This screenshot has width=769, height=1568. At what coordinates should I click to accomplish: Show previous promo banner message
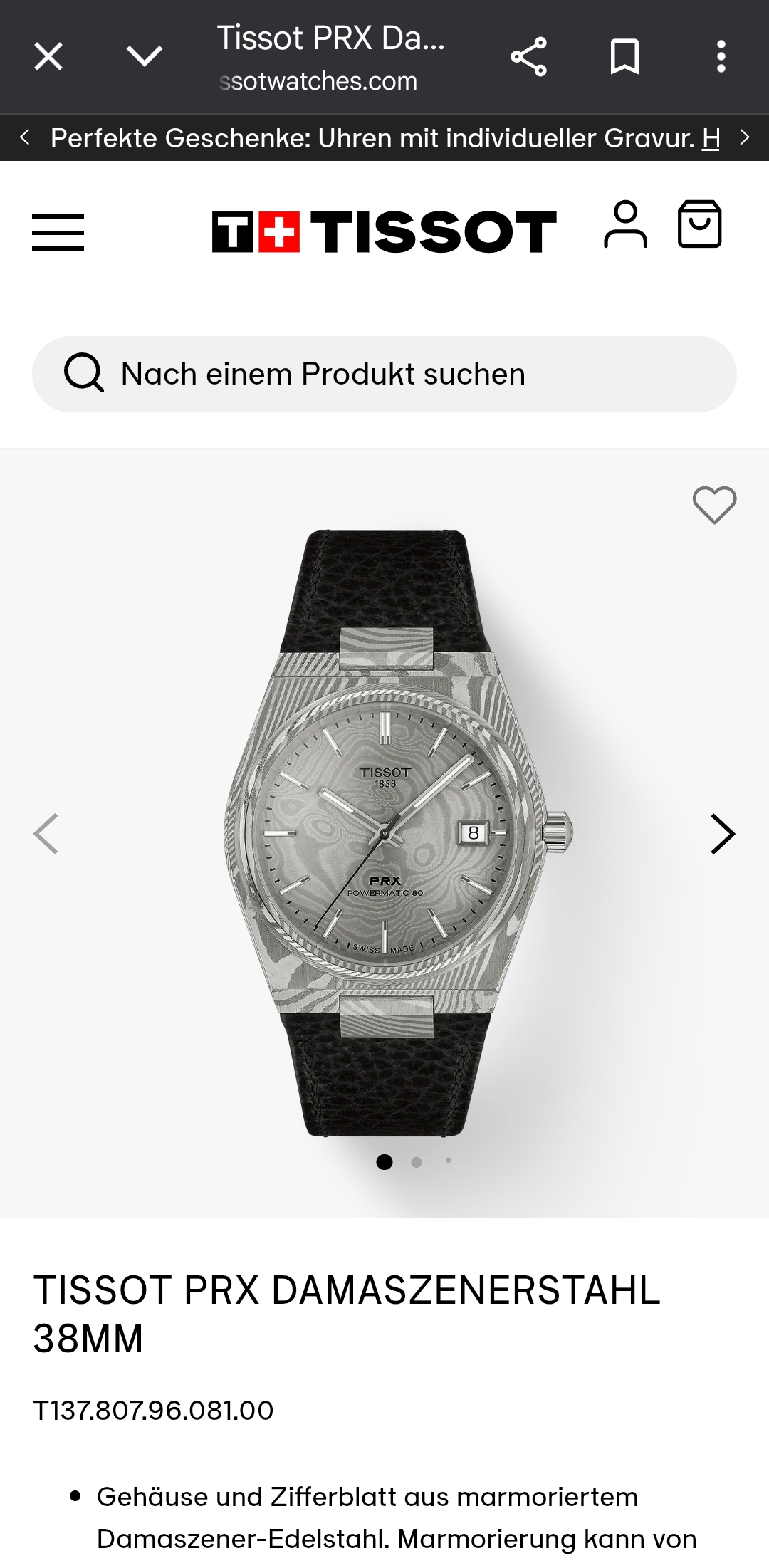(x=25, y=137)
